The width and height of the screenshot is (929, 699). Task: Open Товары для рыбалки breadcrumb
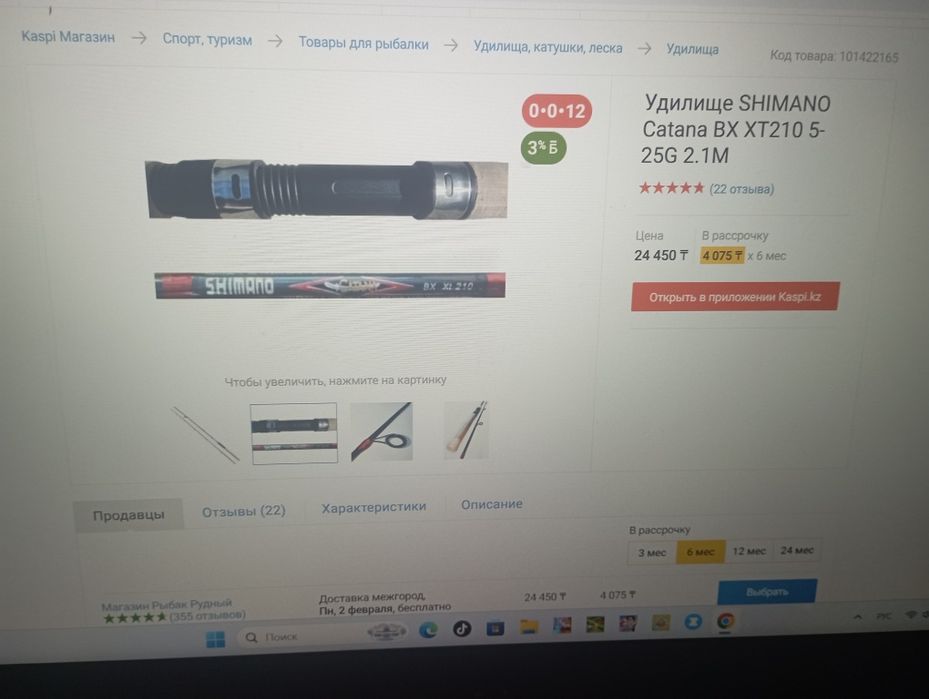click(363, 44)
